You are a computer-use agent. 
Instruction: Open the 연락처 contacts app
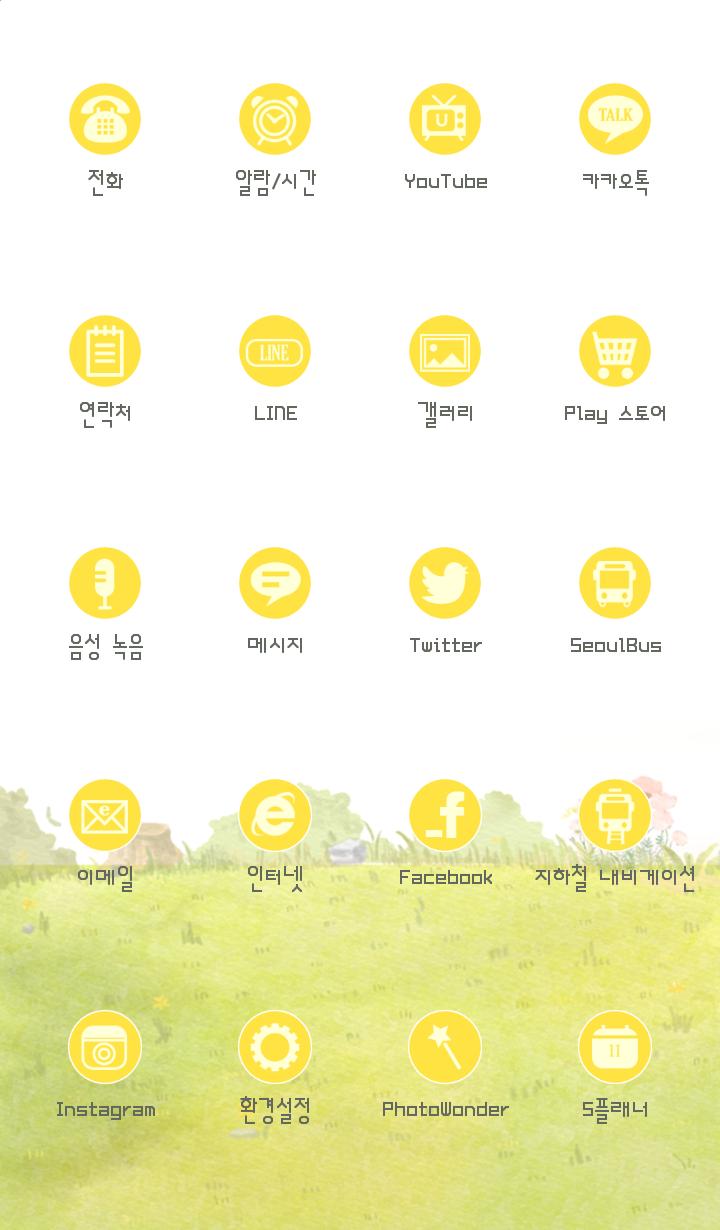coord(105,351)
